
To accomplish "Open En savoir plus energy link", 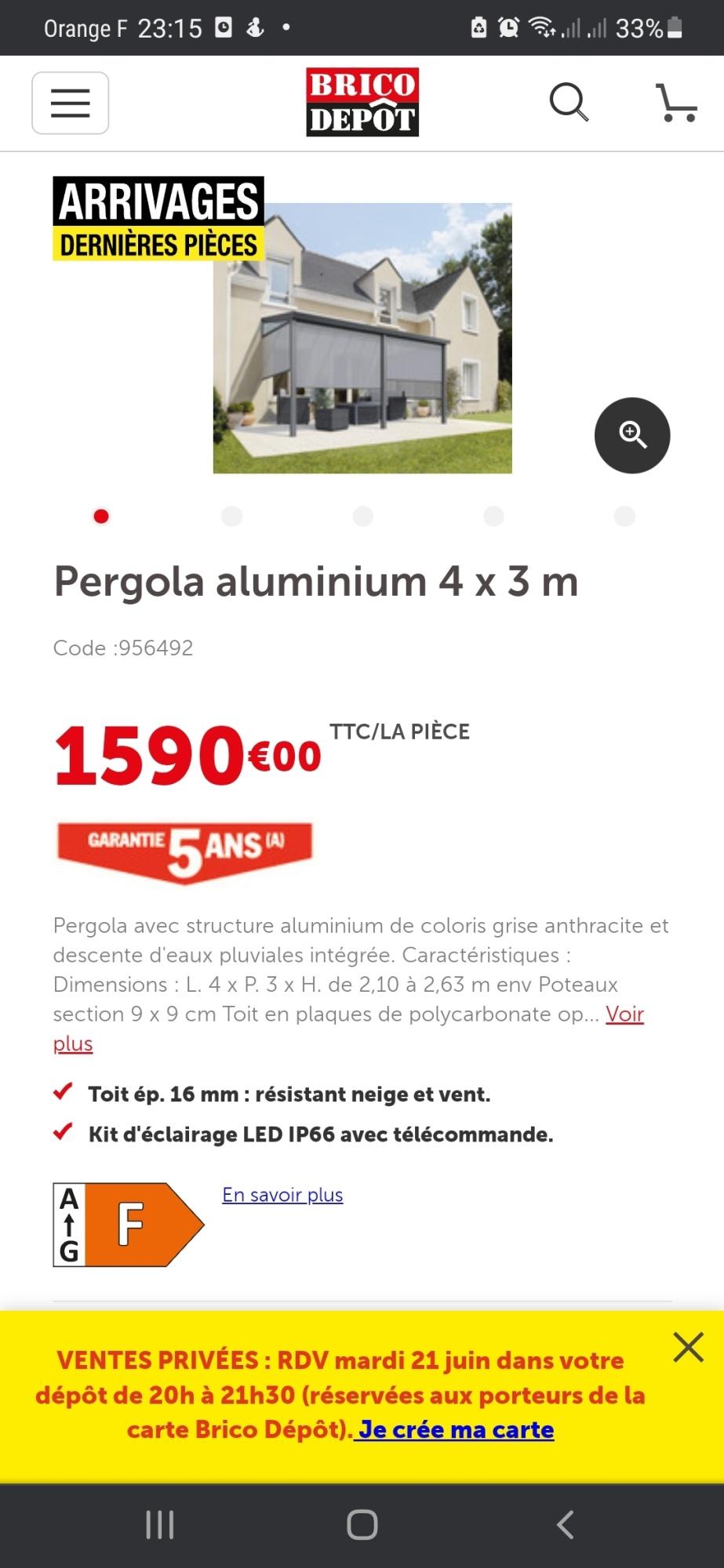I will 282,1195.
